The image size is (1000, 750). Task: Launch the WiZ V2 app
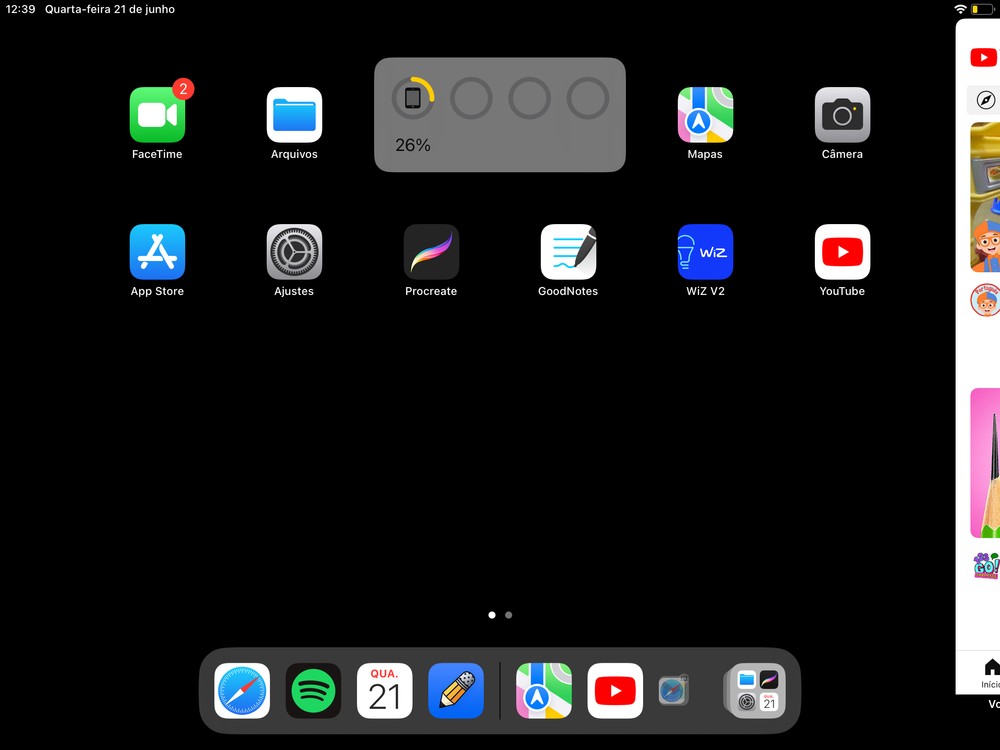705,252
